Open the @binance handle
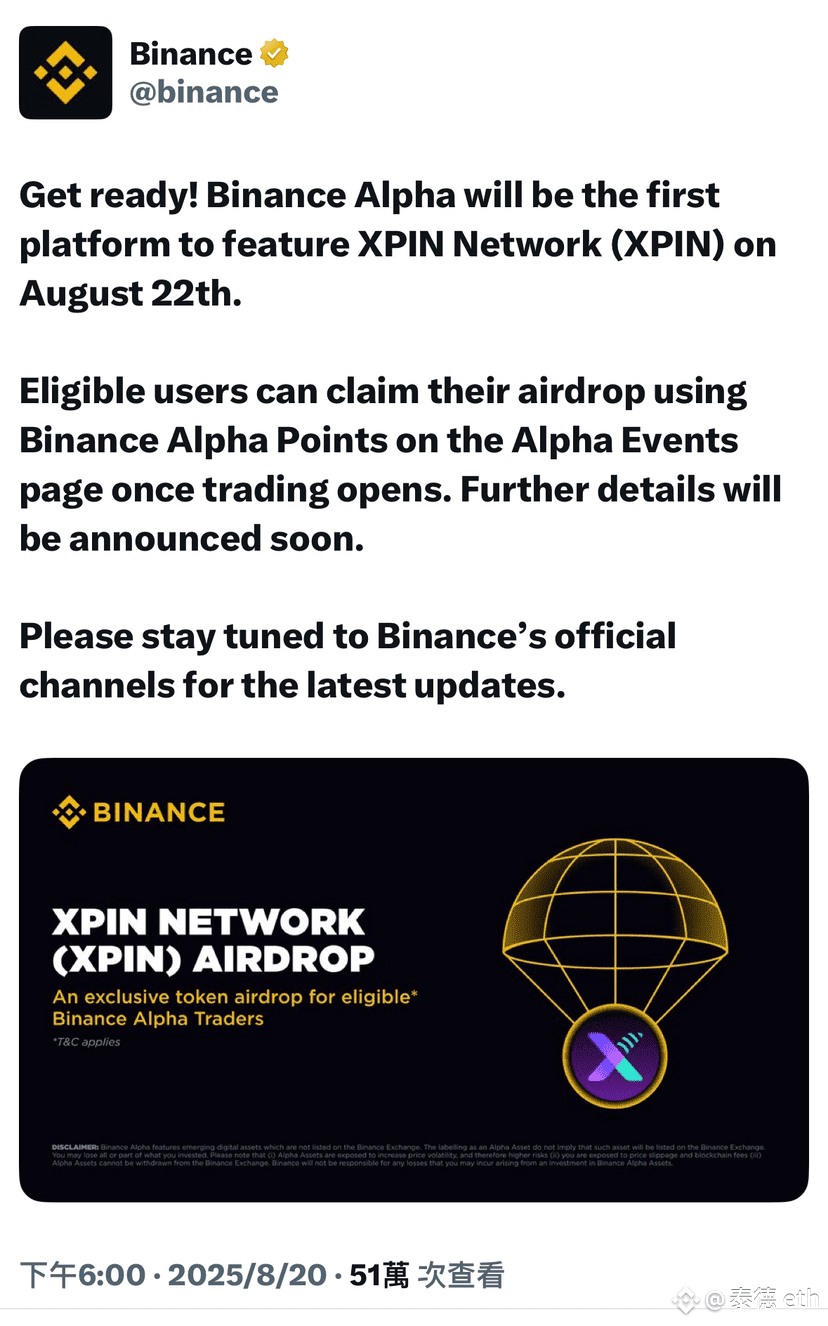The height and width of the screenshot is (1326, 828). [x=204, y=93]
